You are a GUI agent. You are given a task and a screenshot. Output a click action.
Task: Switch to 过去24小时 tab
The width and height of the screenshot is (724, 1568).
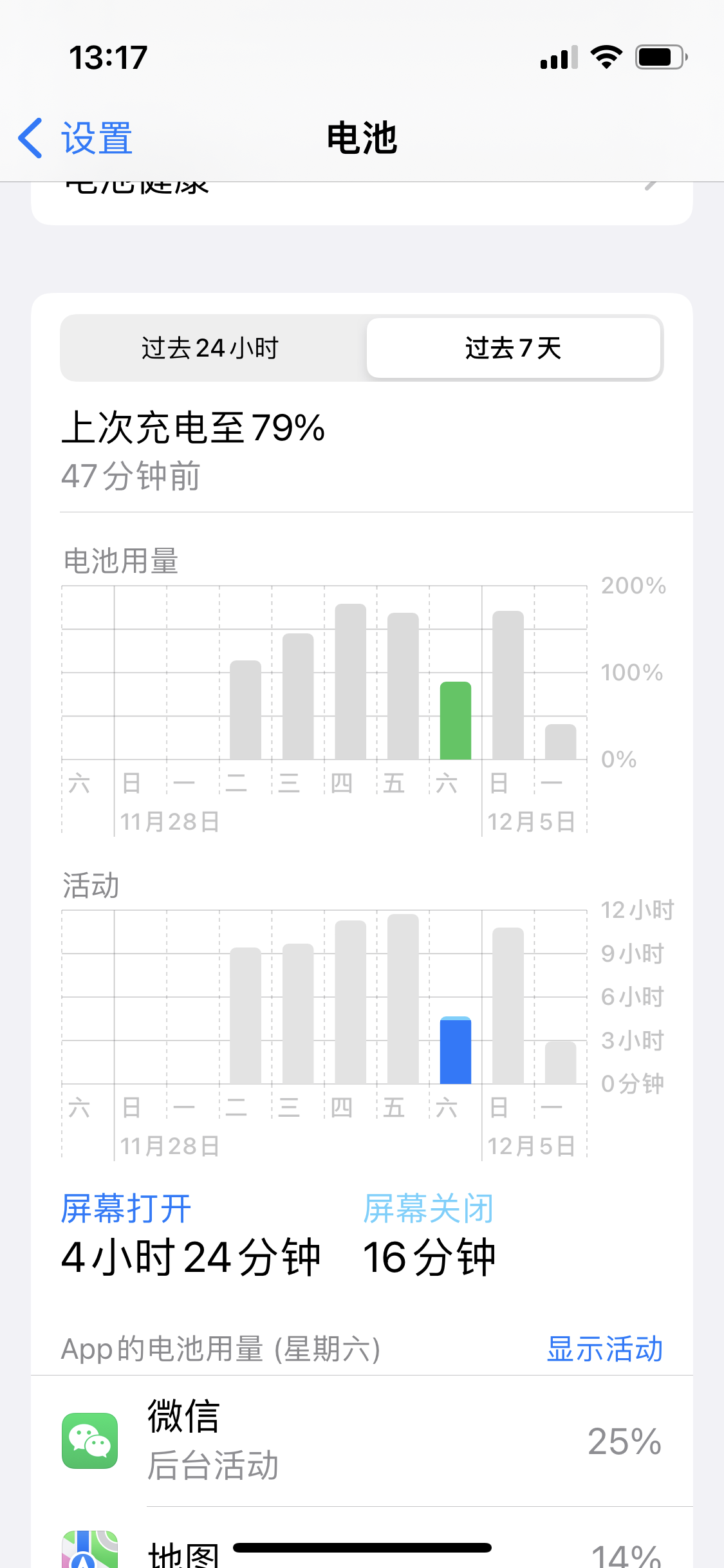coord(210,348)
